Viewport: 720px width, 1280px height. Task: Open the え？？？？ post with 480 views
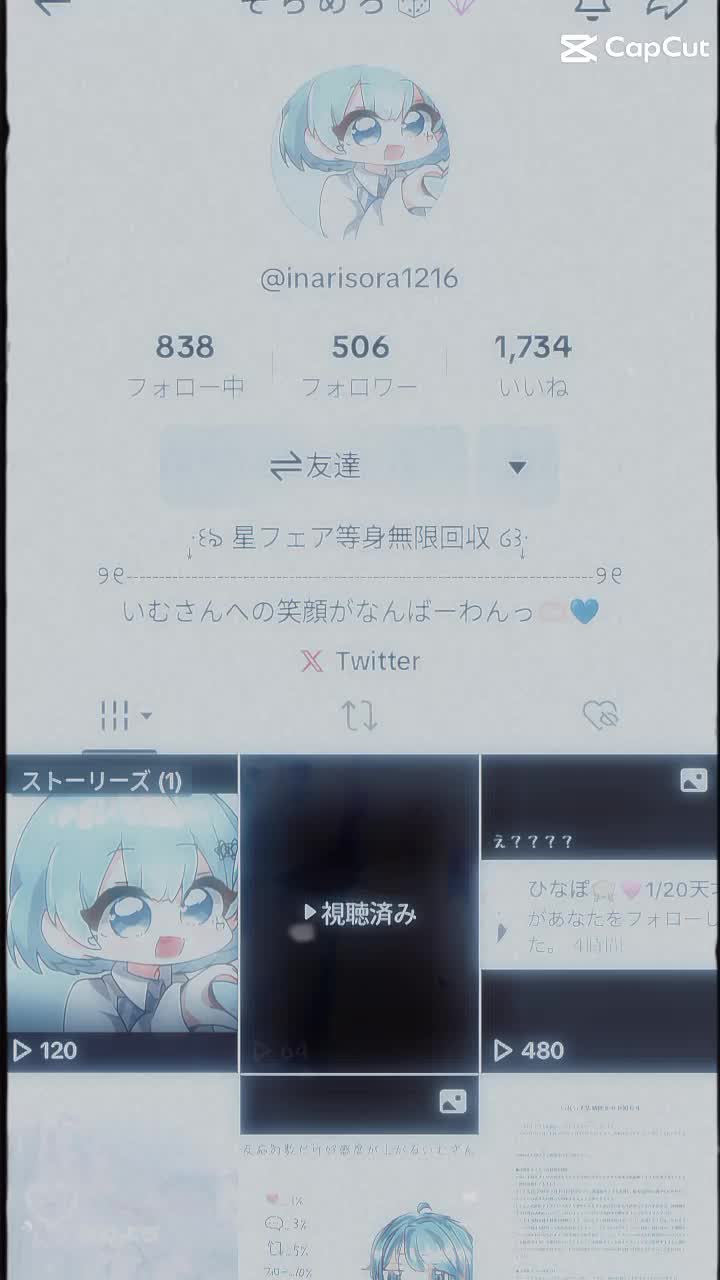click(x=599, y=912)
